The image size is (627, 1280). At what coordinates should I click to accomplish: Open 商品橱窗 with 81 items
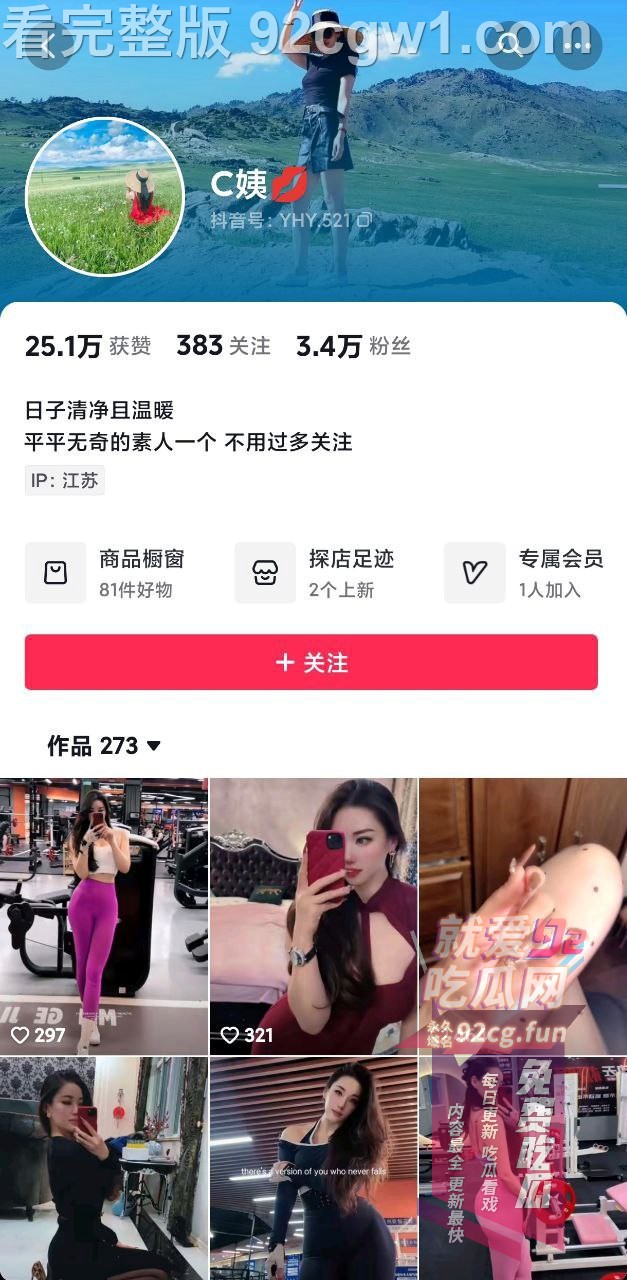[106, 573]
